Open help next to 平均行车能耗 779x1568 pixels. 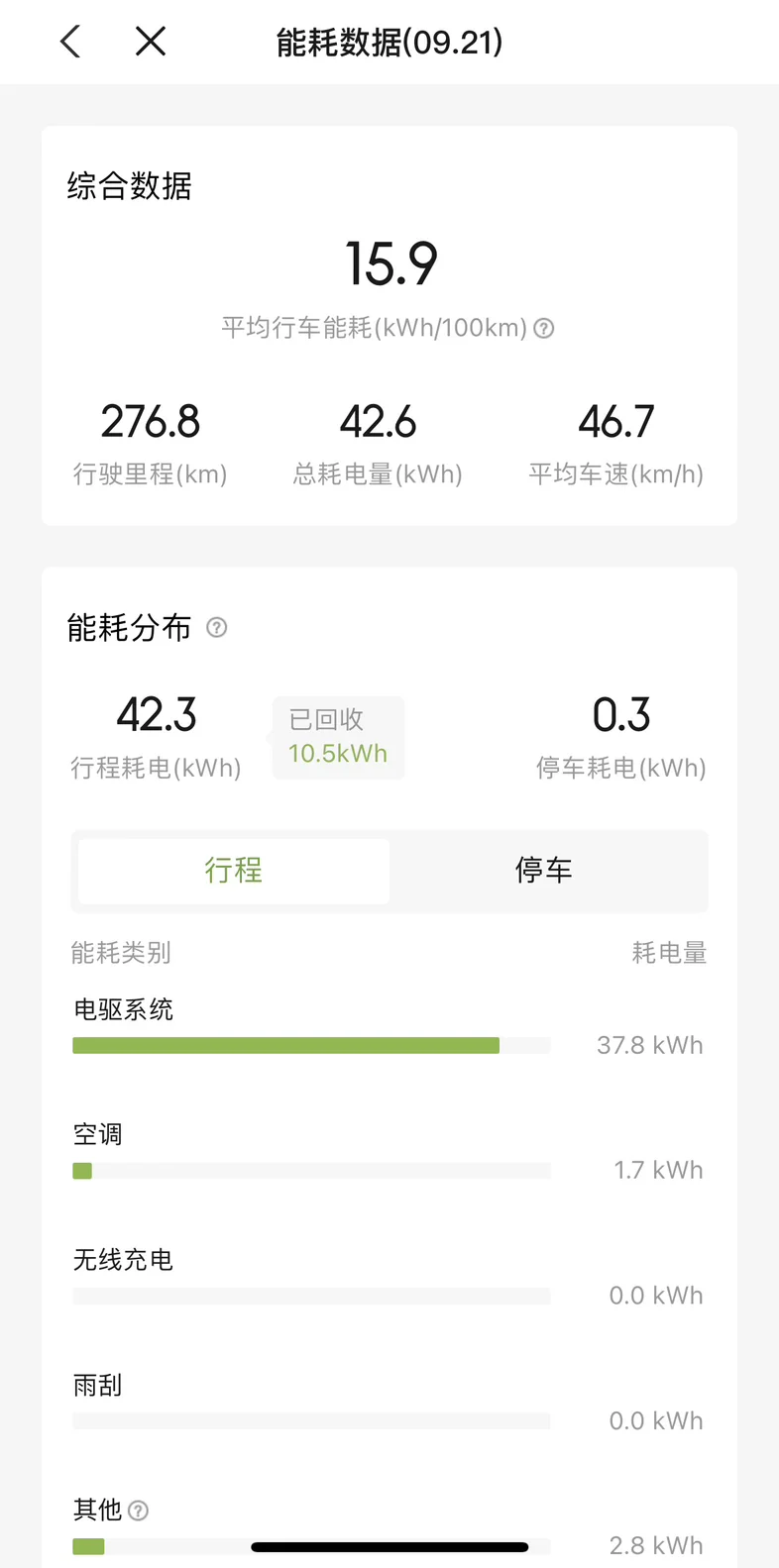544,328
